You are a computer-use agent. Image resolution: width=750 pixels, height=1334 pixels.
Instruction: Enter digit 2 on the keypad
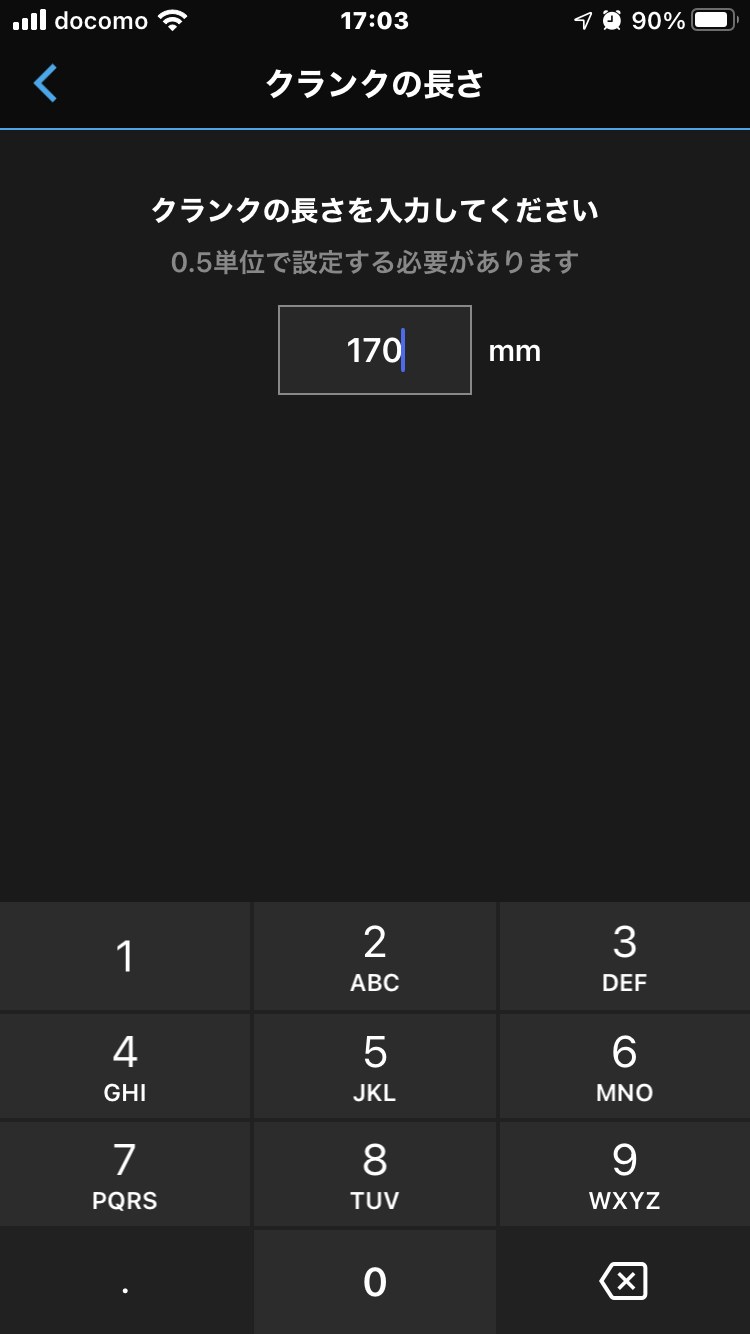(x=374, y=956)
